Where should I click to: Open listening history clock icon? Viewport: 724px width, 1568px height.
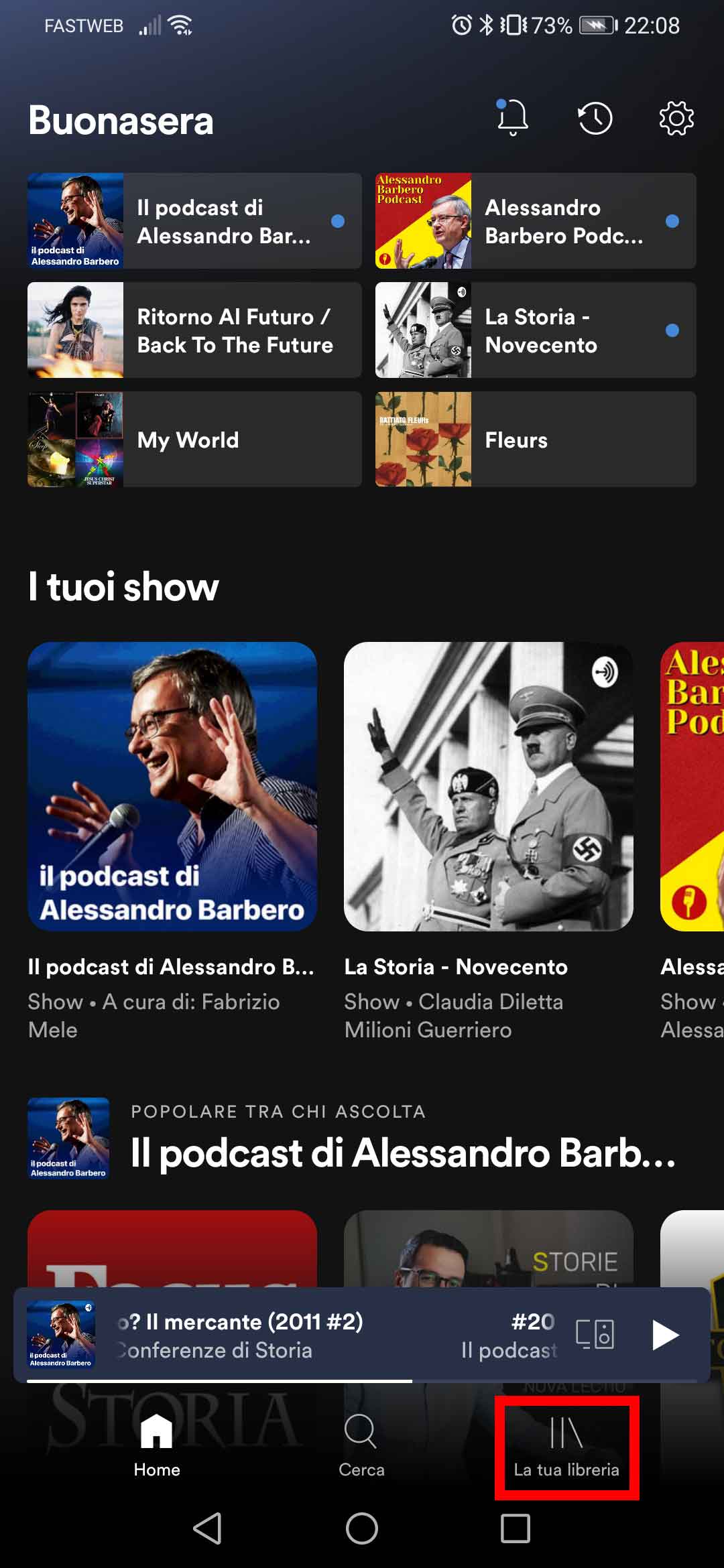595,119
